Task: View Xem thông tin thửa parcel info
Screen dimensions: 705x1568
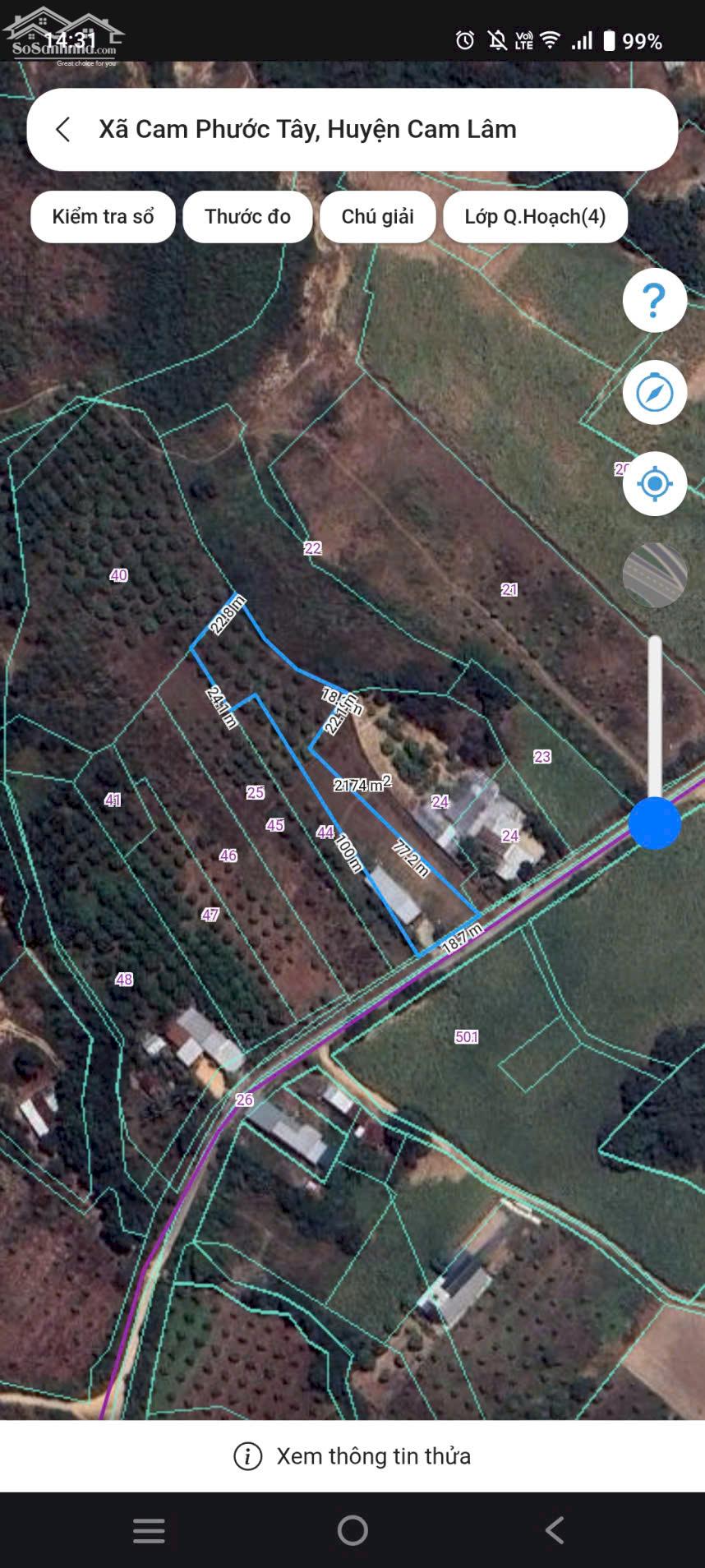Action: [x=352, y=1456]
